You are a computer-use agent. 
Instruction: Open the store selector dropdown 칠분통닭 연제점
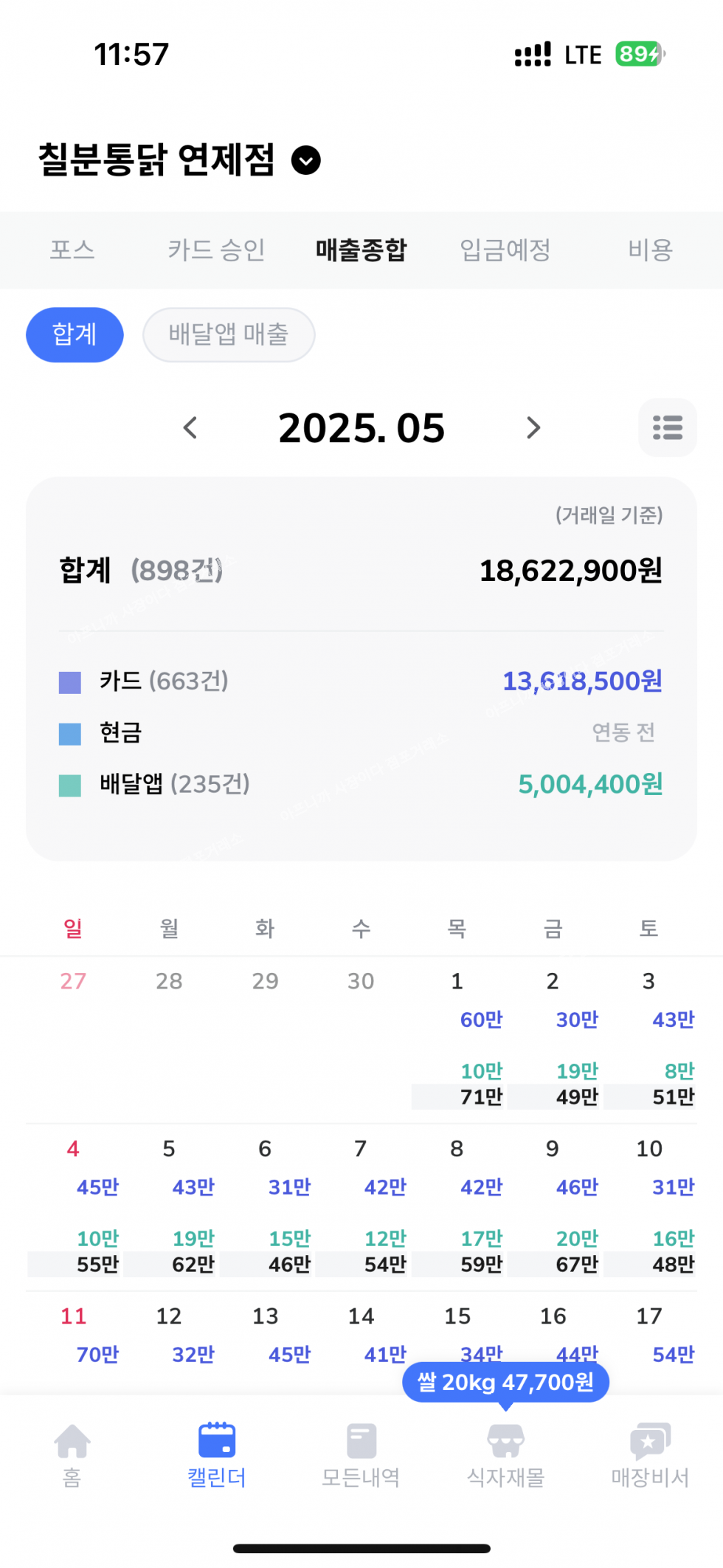point(305,160)
